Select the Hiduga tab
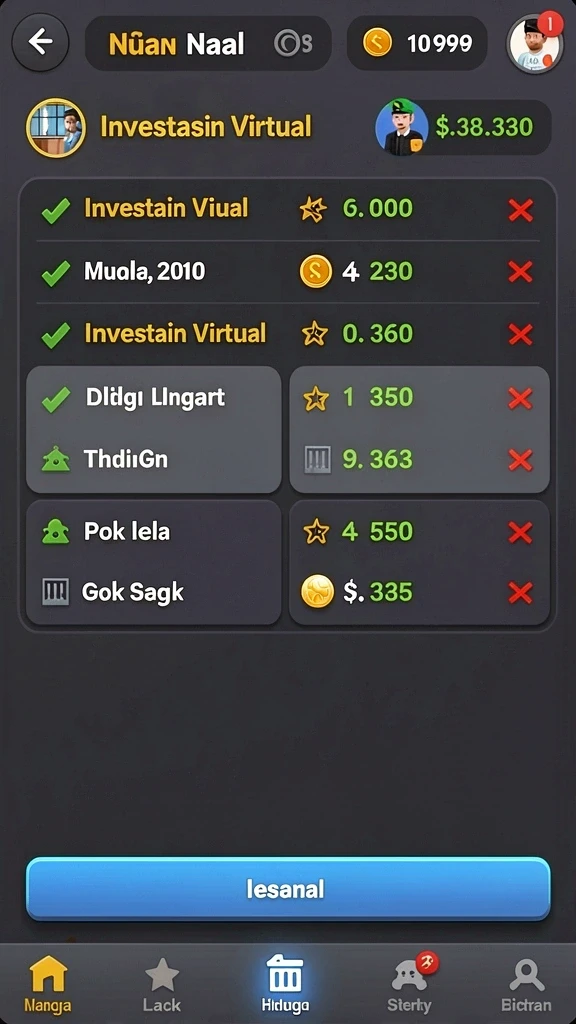The width and height of the screenshot is (576, 1024). click(285, 984)
